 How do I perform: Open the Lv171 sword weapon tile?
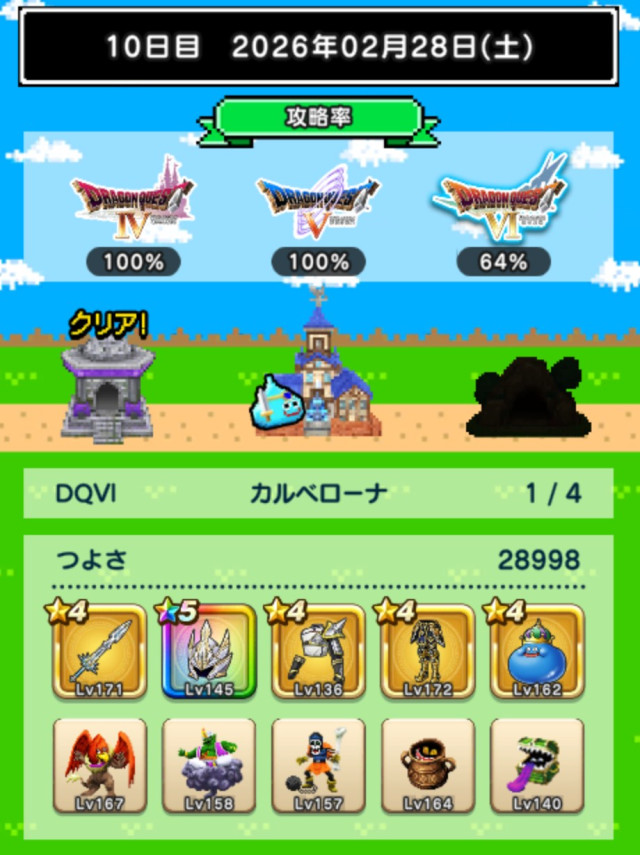[x=99, y=654]
